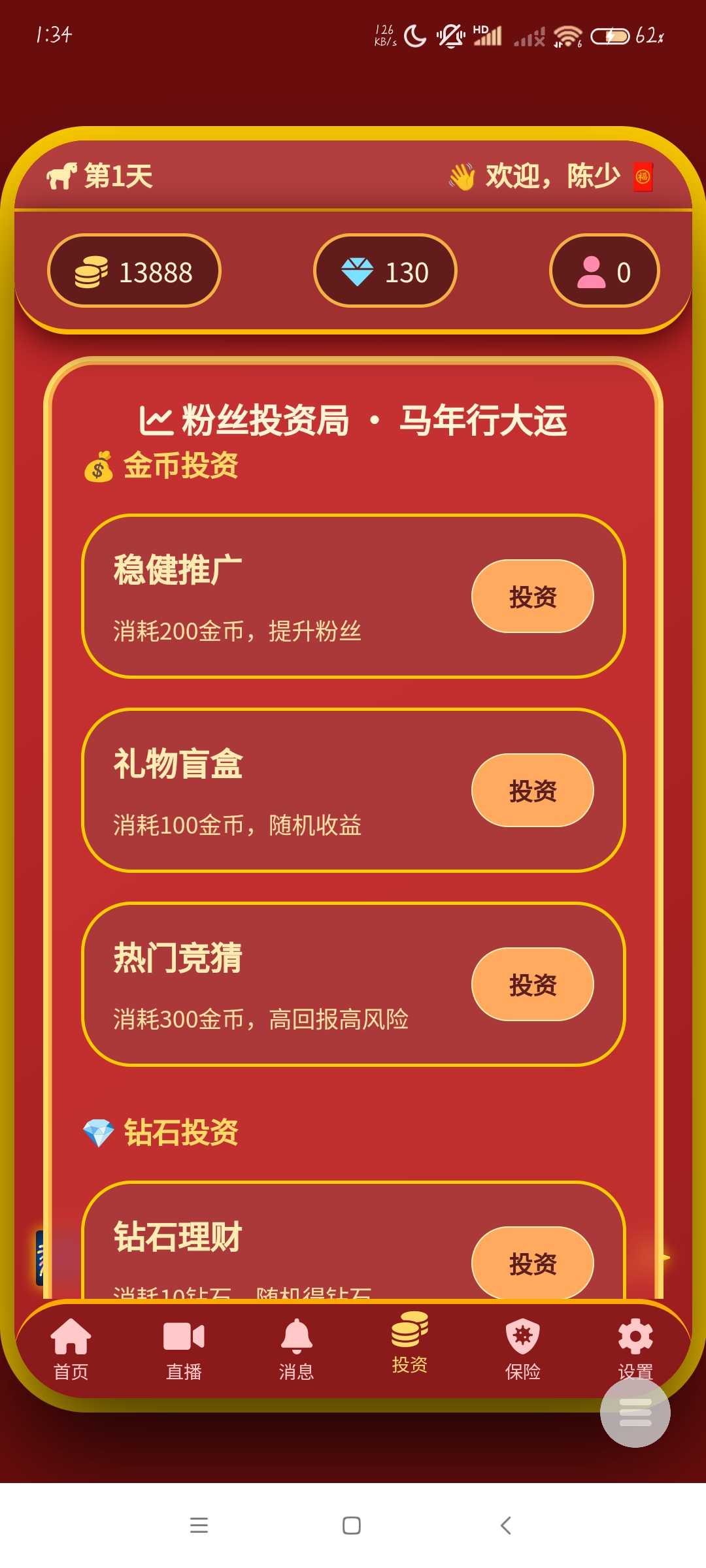
Task: Go back with the system back button
Action: [505, 1526]
